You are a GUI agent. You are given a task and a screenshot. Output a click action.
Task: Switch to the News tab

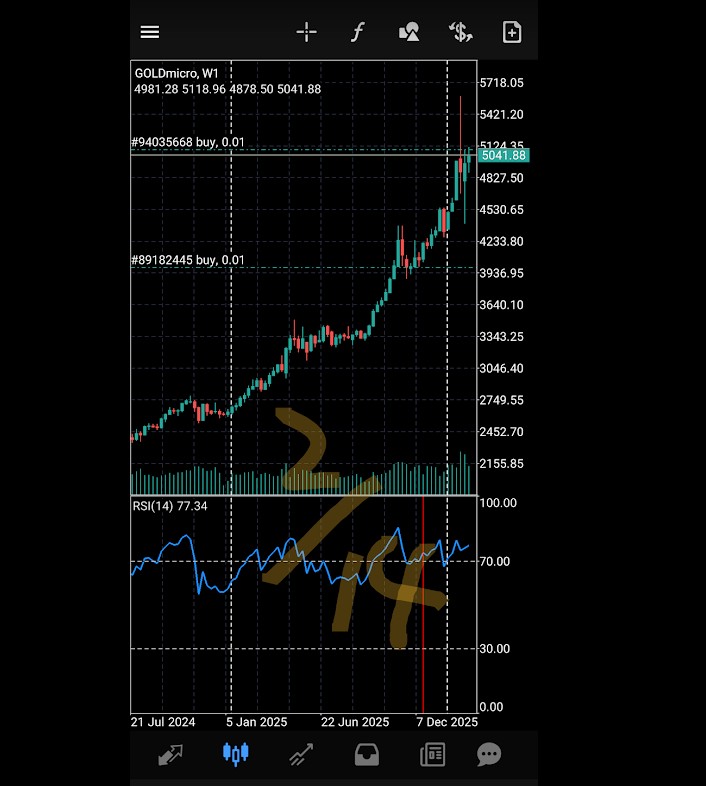432,754
